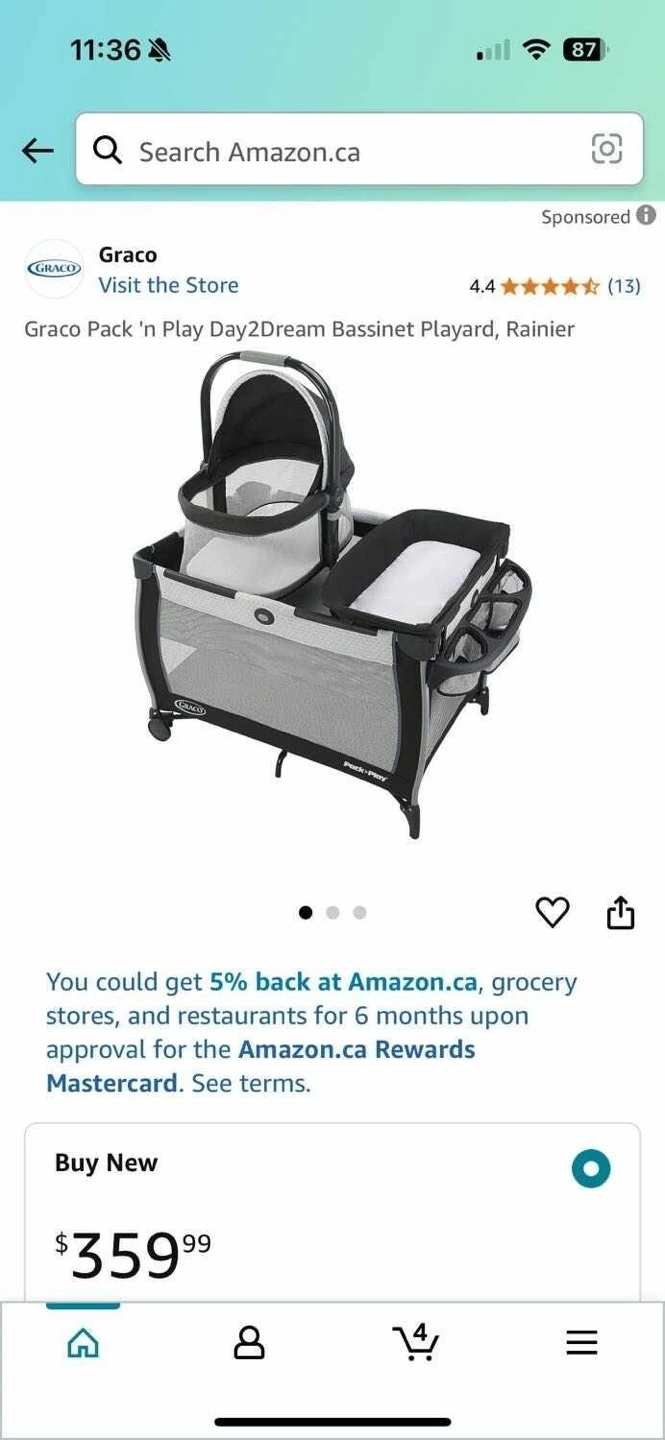Open the Sponsored info icon
Screen dimensions: 665x1440
pos(646,216)
